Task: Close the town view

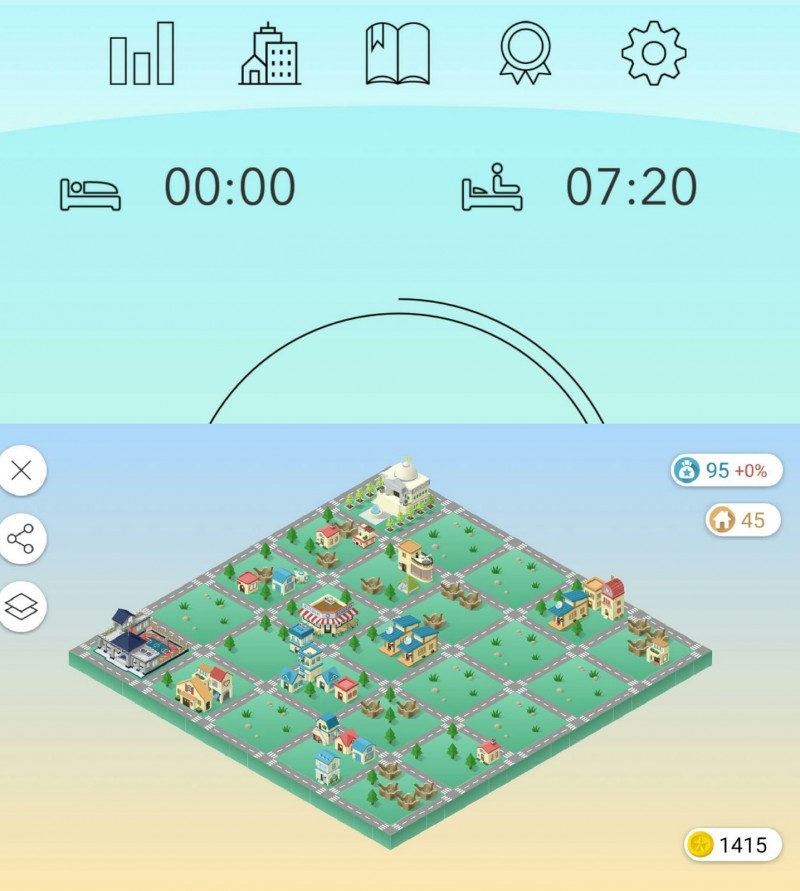Action: 21,472
